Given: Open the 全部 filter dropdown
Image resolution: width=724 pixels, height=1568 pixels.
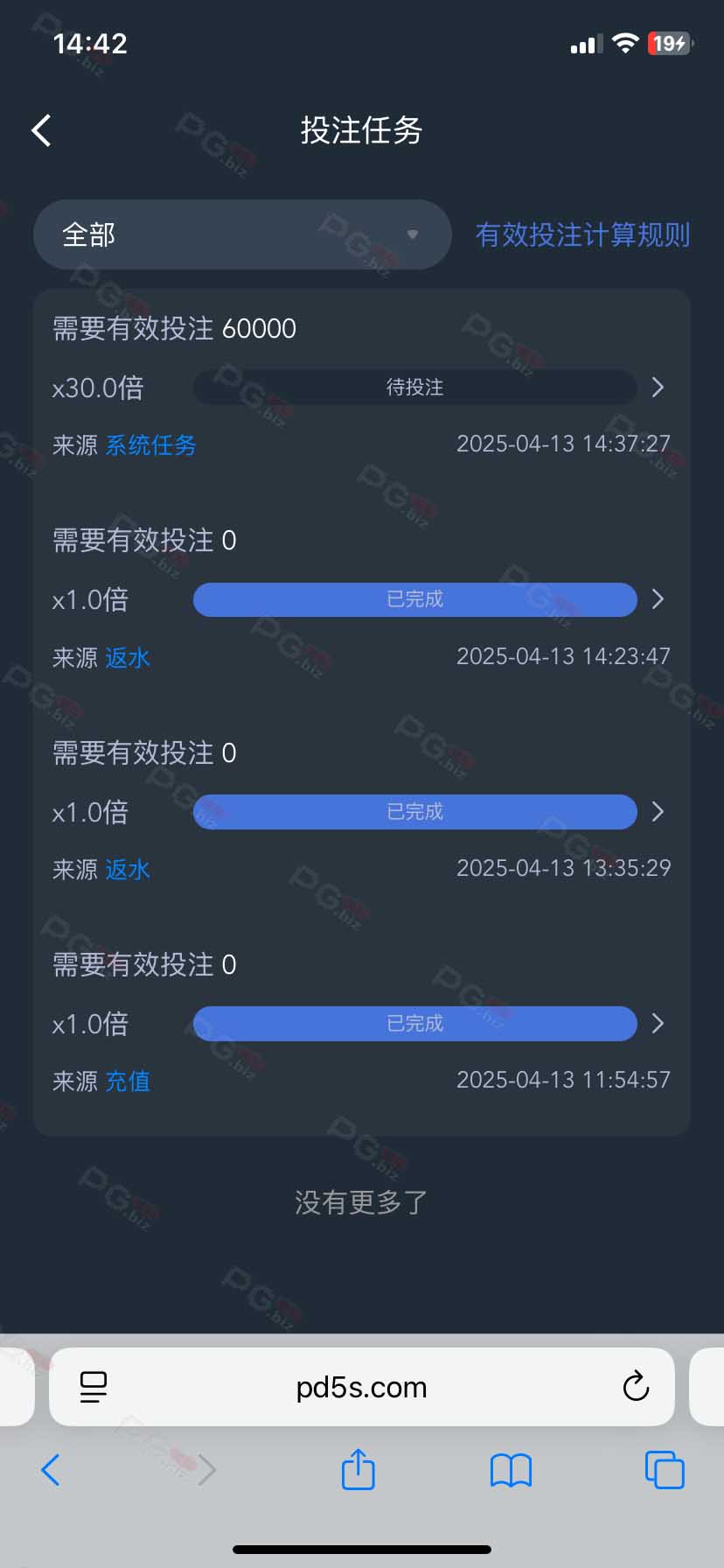Looking at the screenshot, I should (x=242, y=234).
